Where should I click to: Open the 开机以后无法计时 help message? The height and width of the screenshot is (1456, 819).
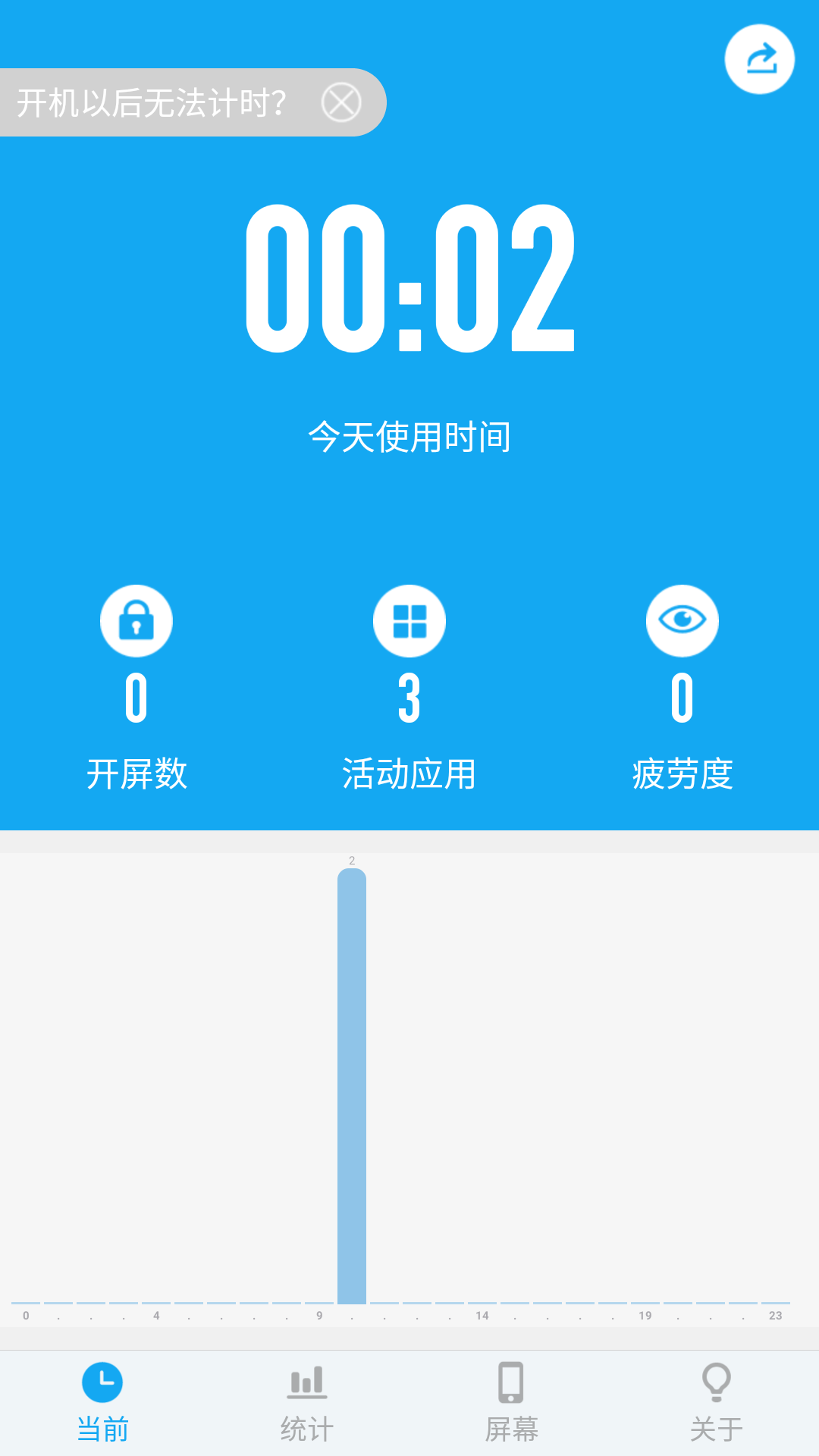coord(152,102)
